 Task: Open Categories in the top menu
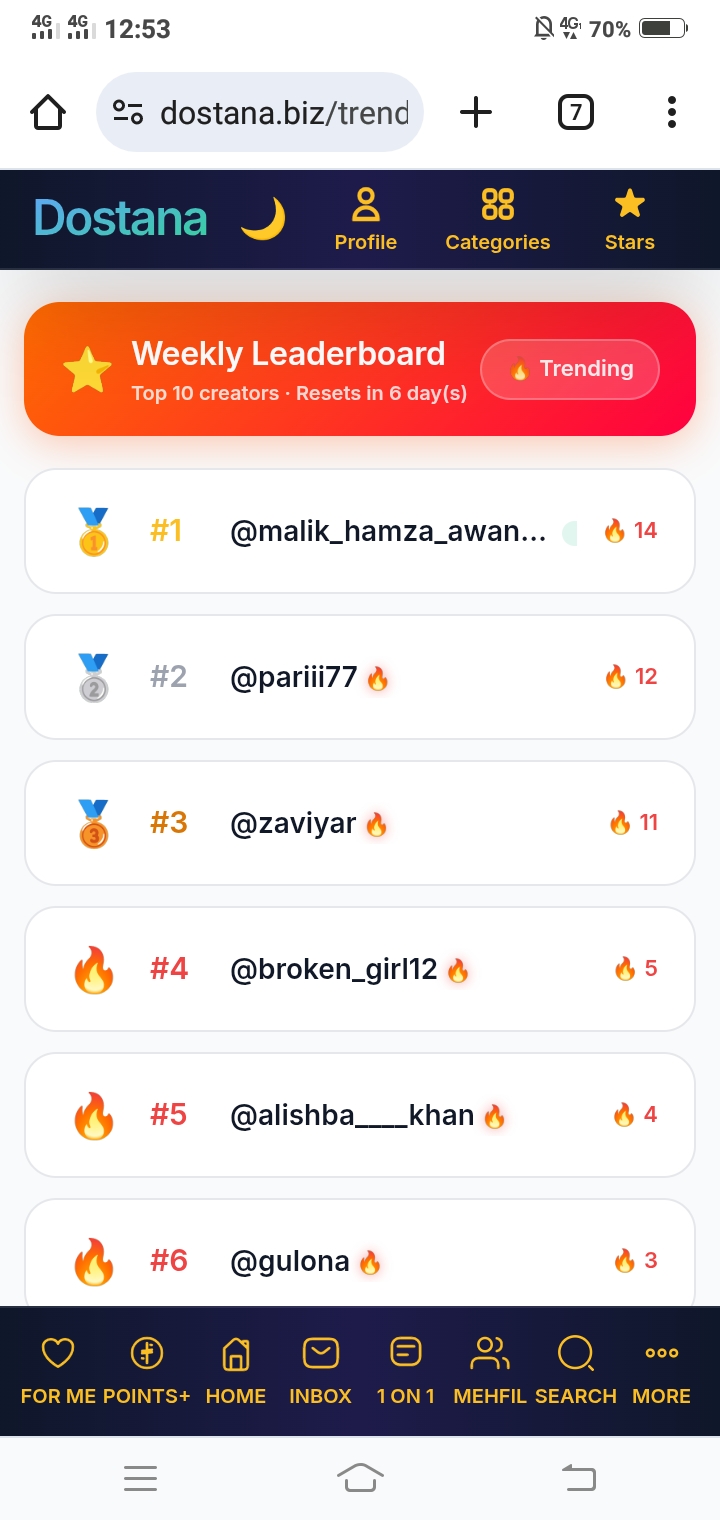pos(498,220)
